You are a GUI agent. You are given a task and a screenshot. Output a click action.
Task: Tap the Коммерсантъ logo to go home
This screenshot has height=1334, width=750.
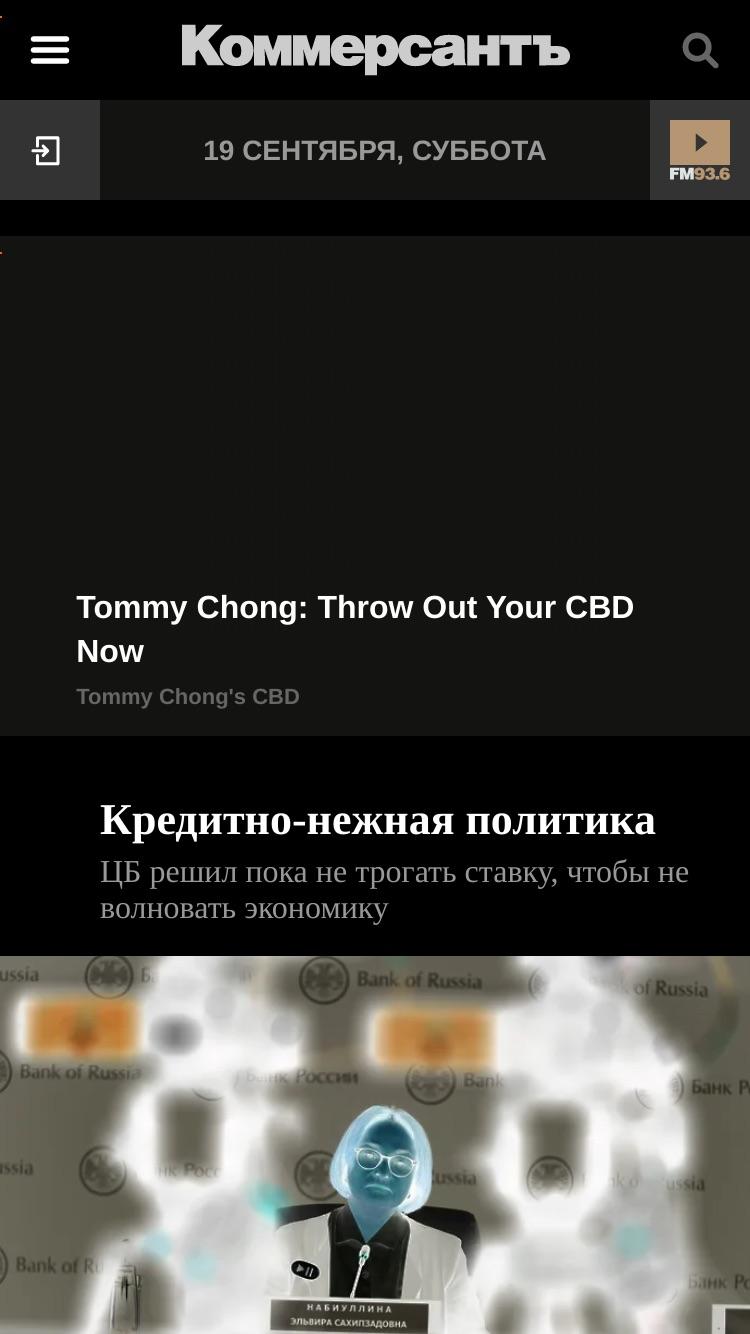(375, 48)
